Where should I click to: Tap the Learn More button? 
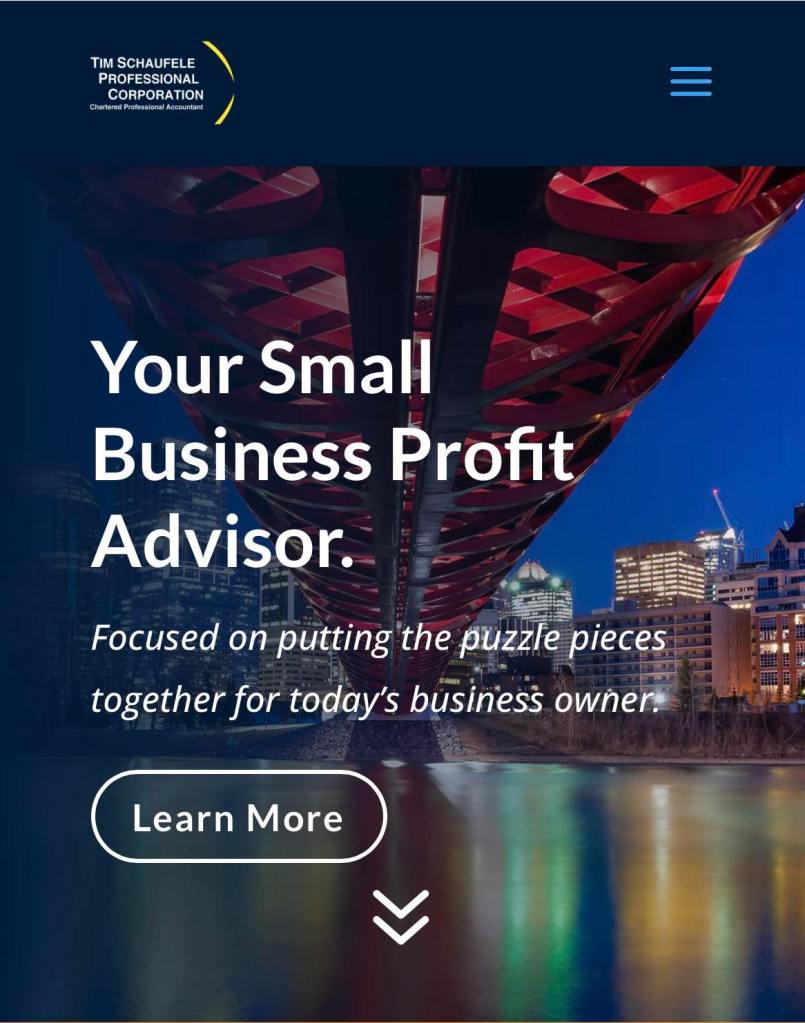tap(238, 817)
